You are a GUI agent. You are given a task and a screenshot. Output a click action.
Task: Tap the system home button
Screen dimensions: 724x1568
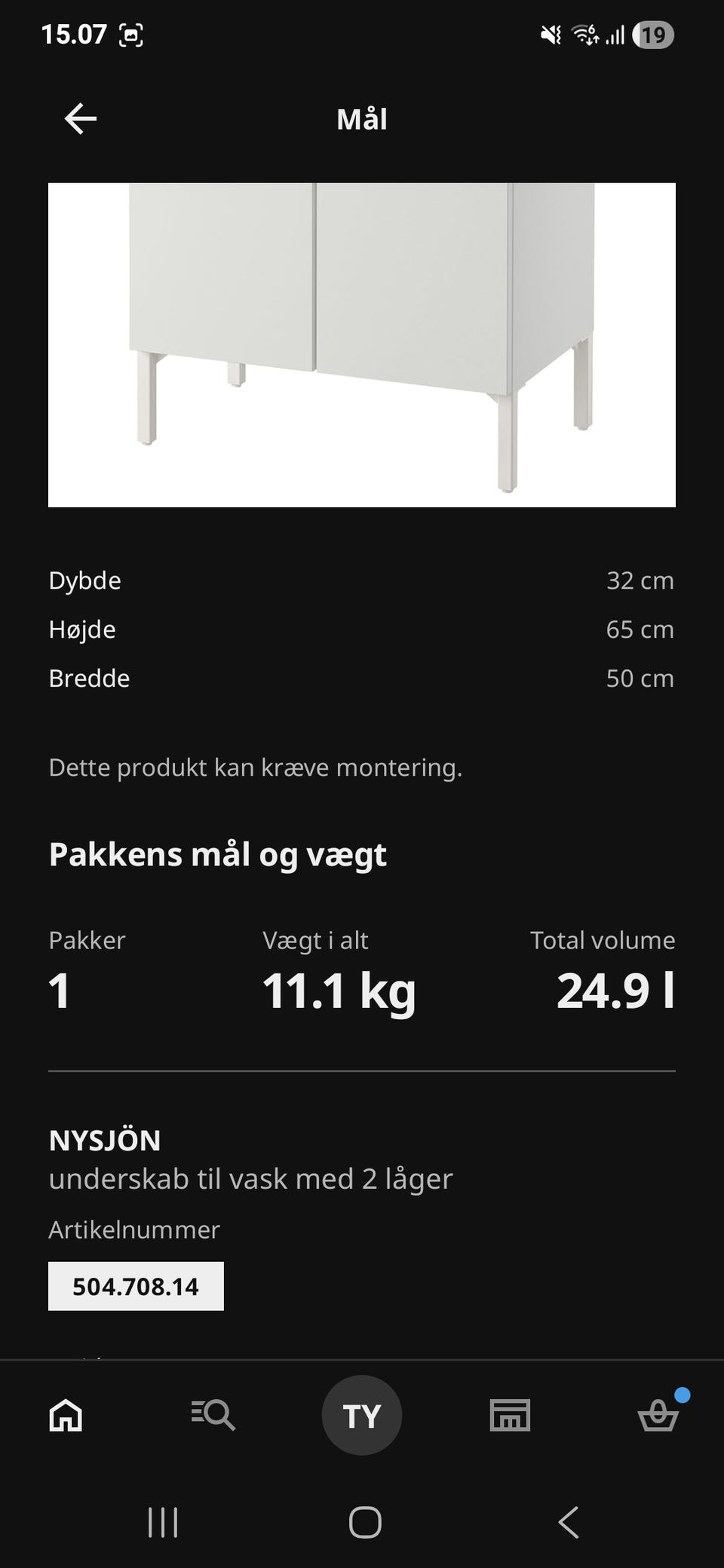[x=365, y=1522]
